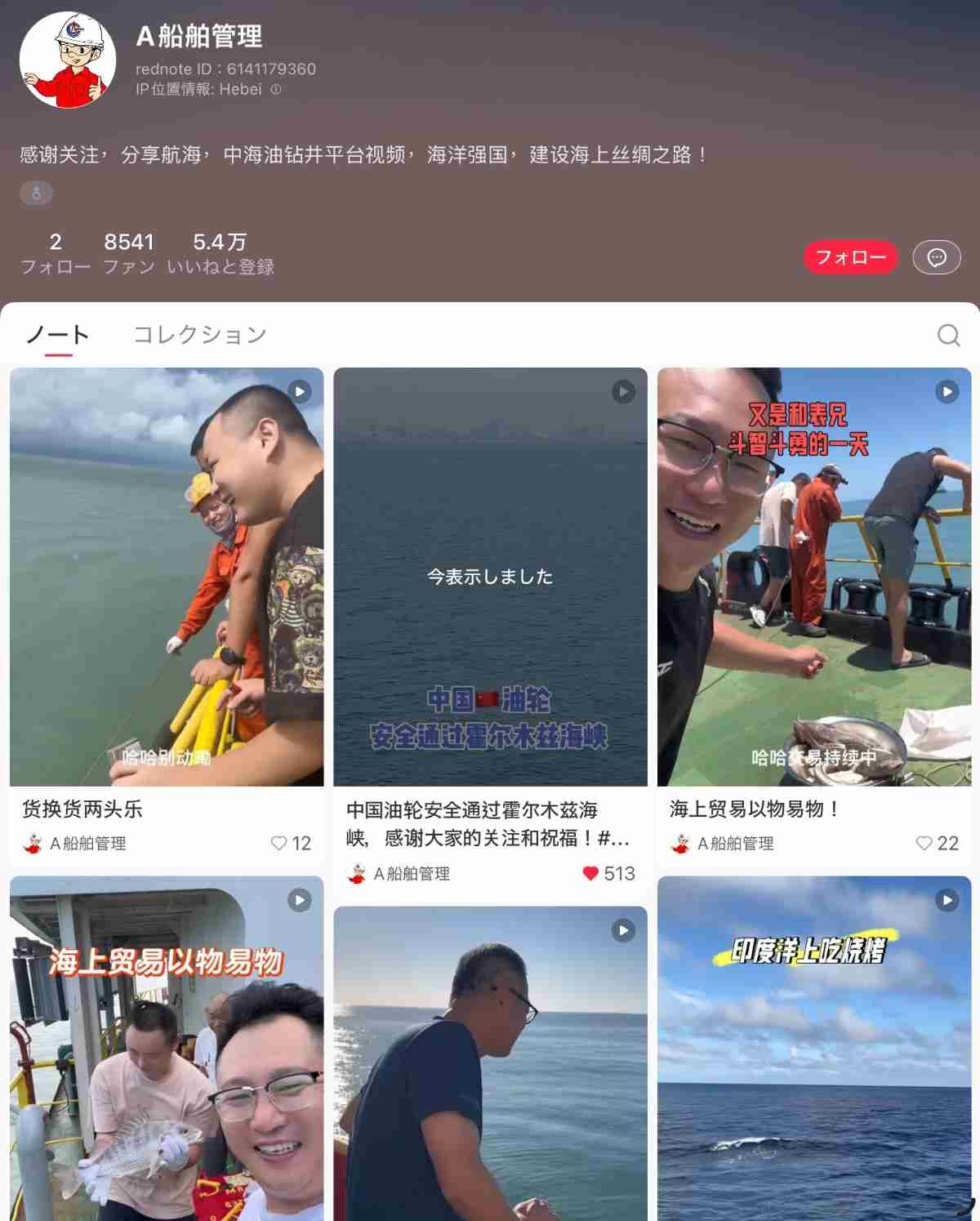Screen dimensions: 980x1221
Task: Search this profile's notes
Action: click(x=948, y=335)
